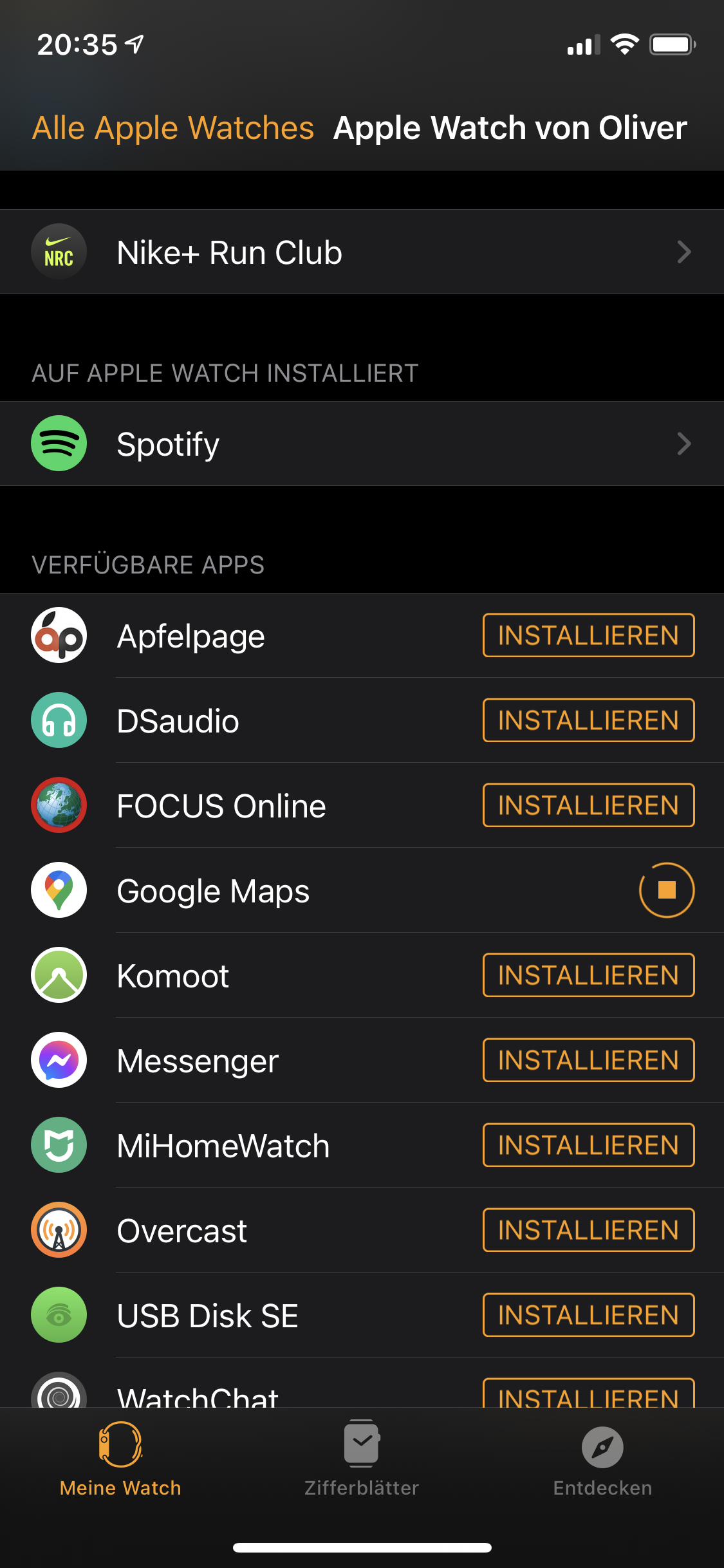Screen dimensions: 724x1568
Task: Open Nike+ Run Club settings
Action: [x=362, y=252]
